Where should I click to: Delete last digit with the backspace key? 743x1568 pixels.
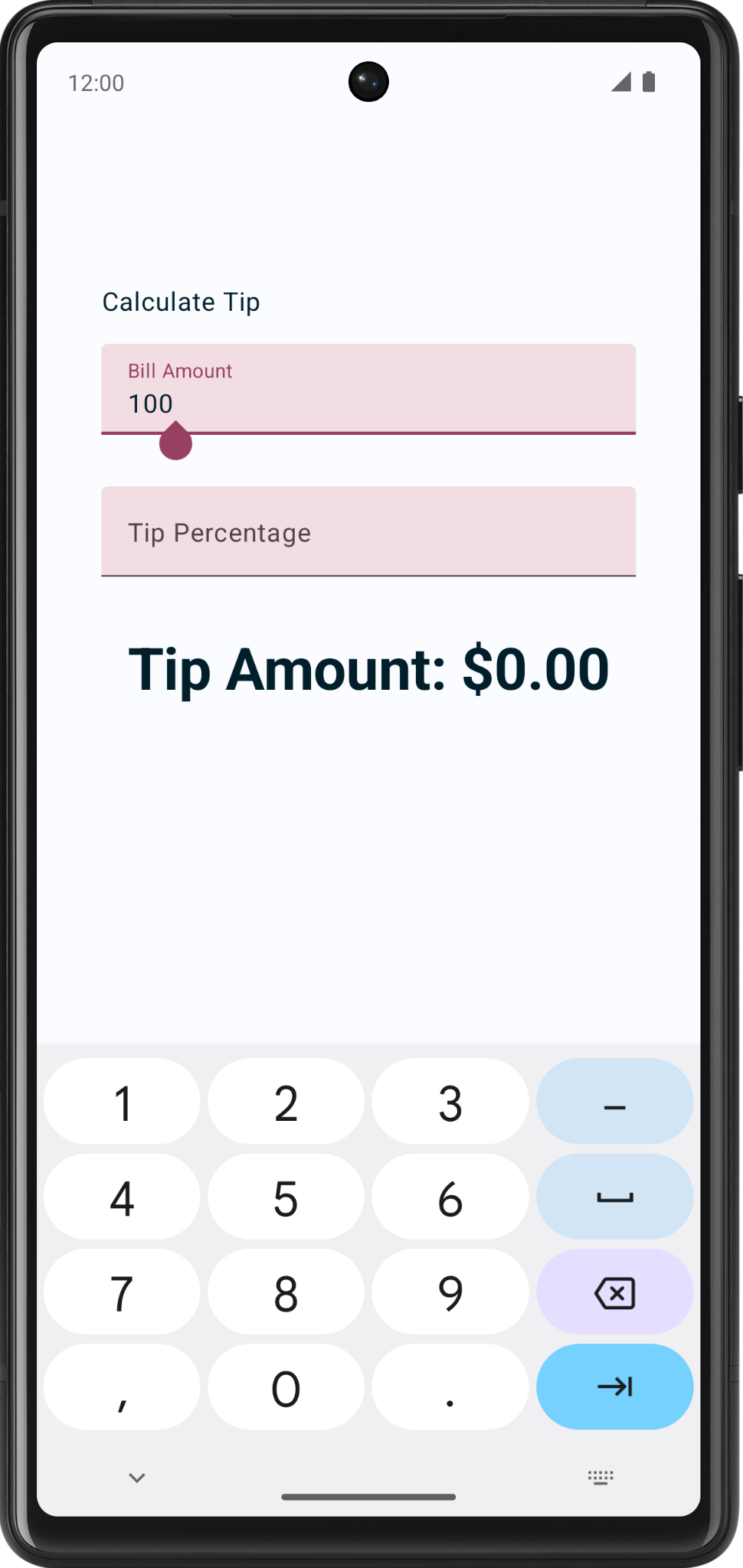(x=614, y=1292)
